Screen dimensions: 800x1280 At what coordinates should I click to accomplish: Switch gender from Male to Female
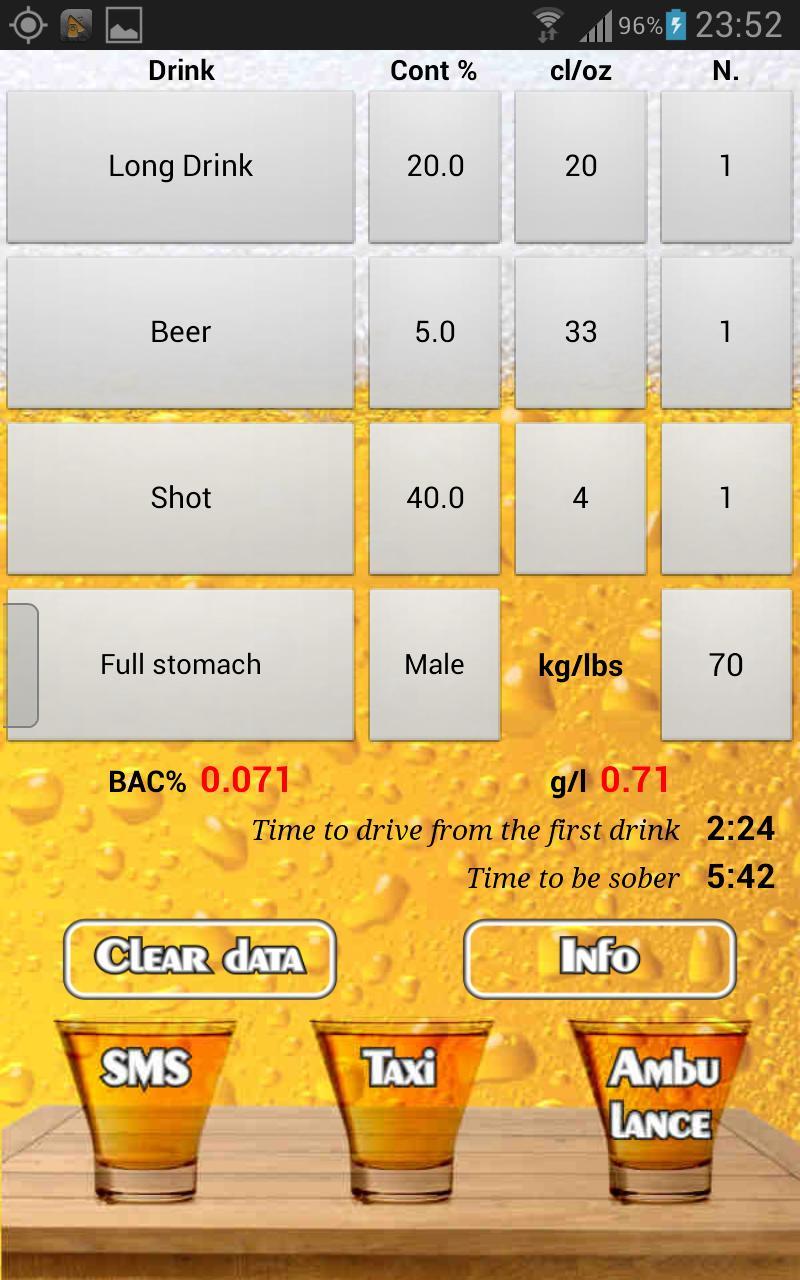point(434,664)
